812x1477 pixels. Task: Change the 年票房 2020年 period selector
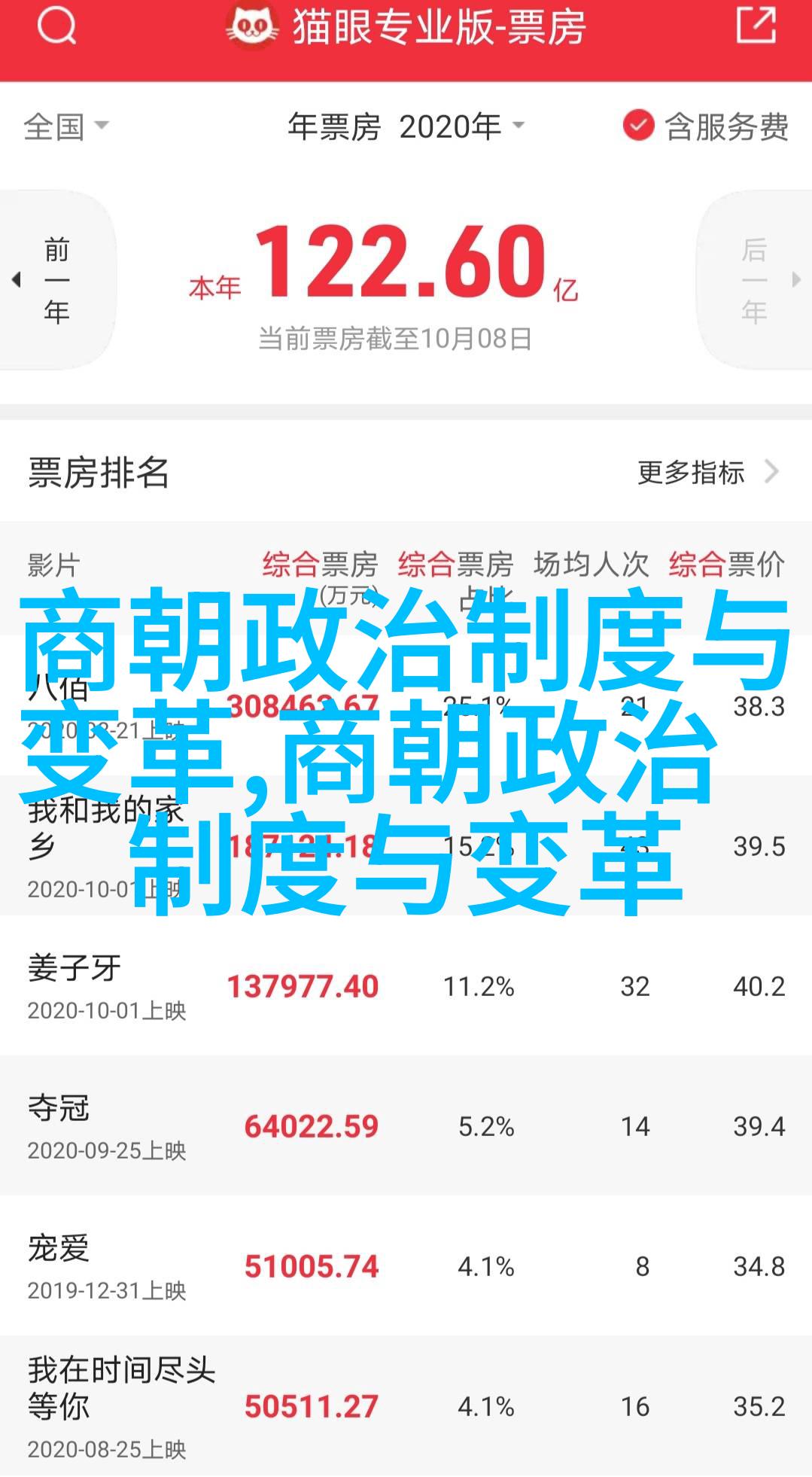coord(406,126)
